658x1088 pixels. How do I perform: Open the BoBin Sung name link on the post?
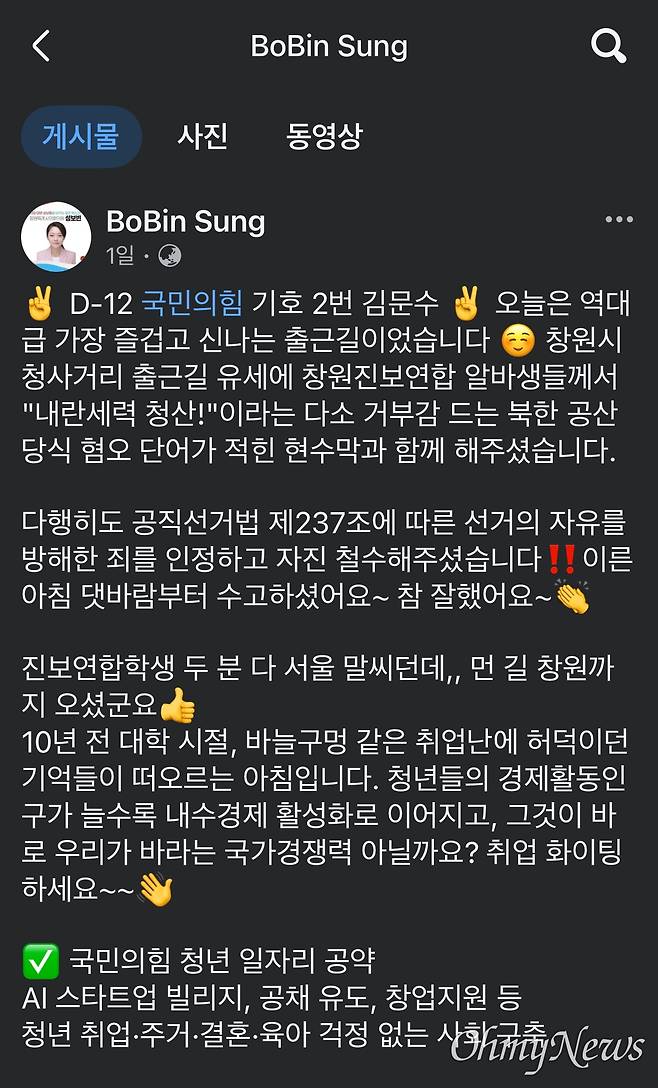[x=185, y=220]
